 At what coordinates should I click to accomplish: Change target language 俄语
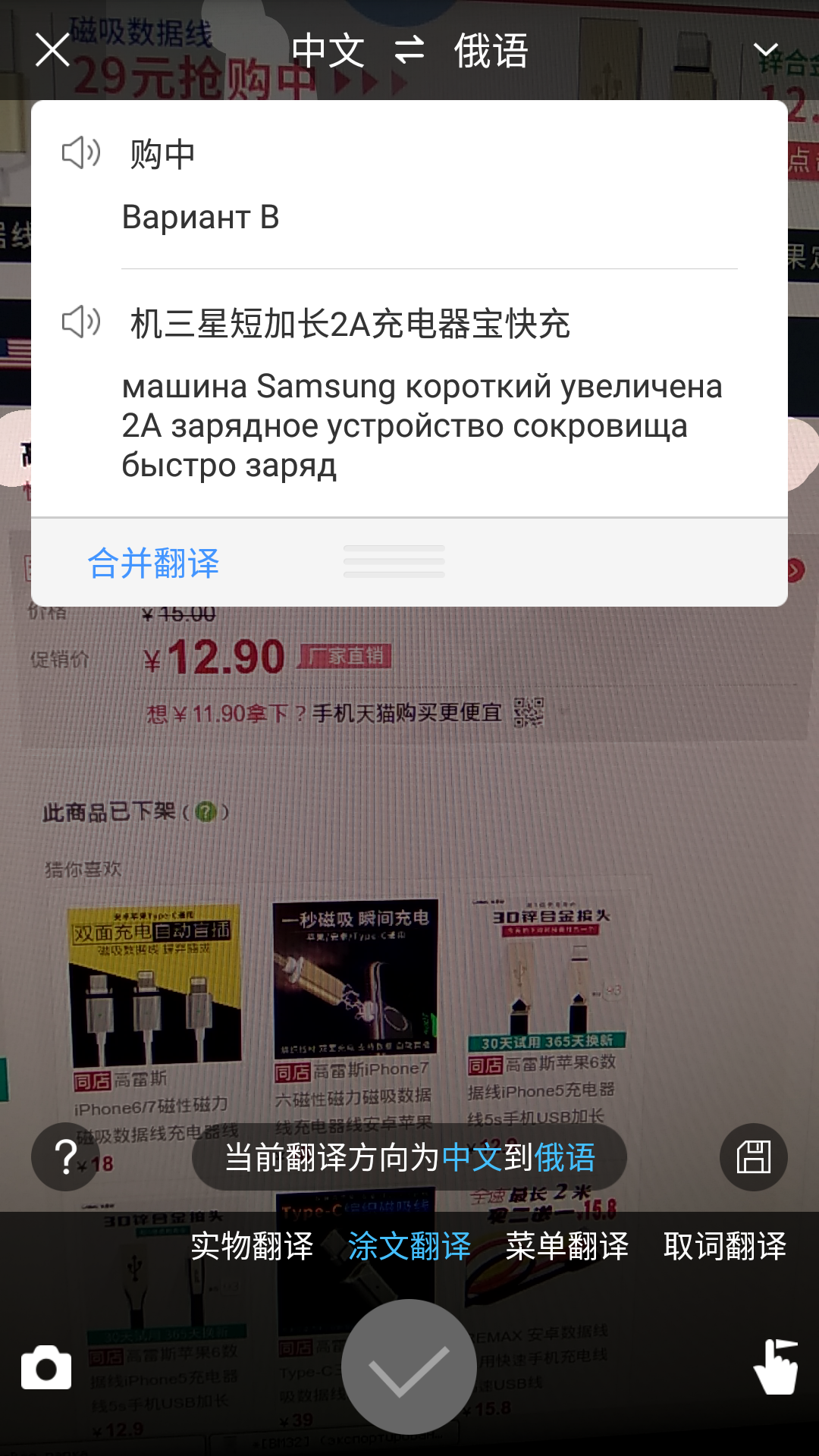(491, 51)
